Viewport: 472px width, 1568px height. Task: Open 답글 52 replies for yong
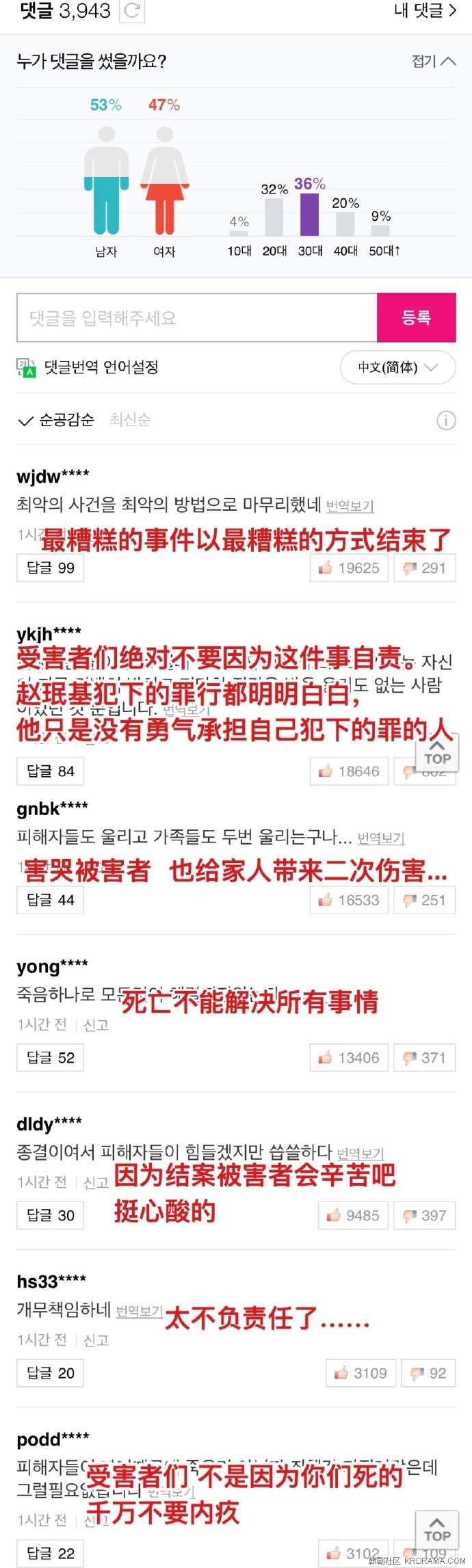(51, 1058)
